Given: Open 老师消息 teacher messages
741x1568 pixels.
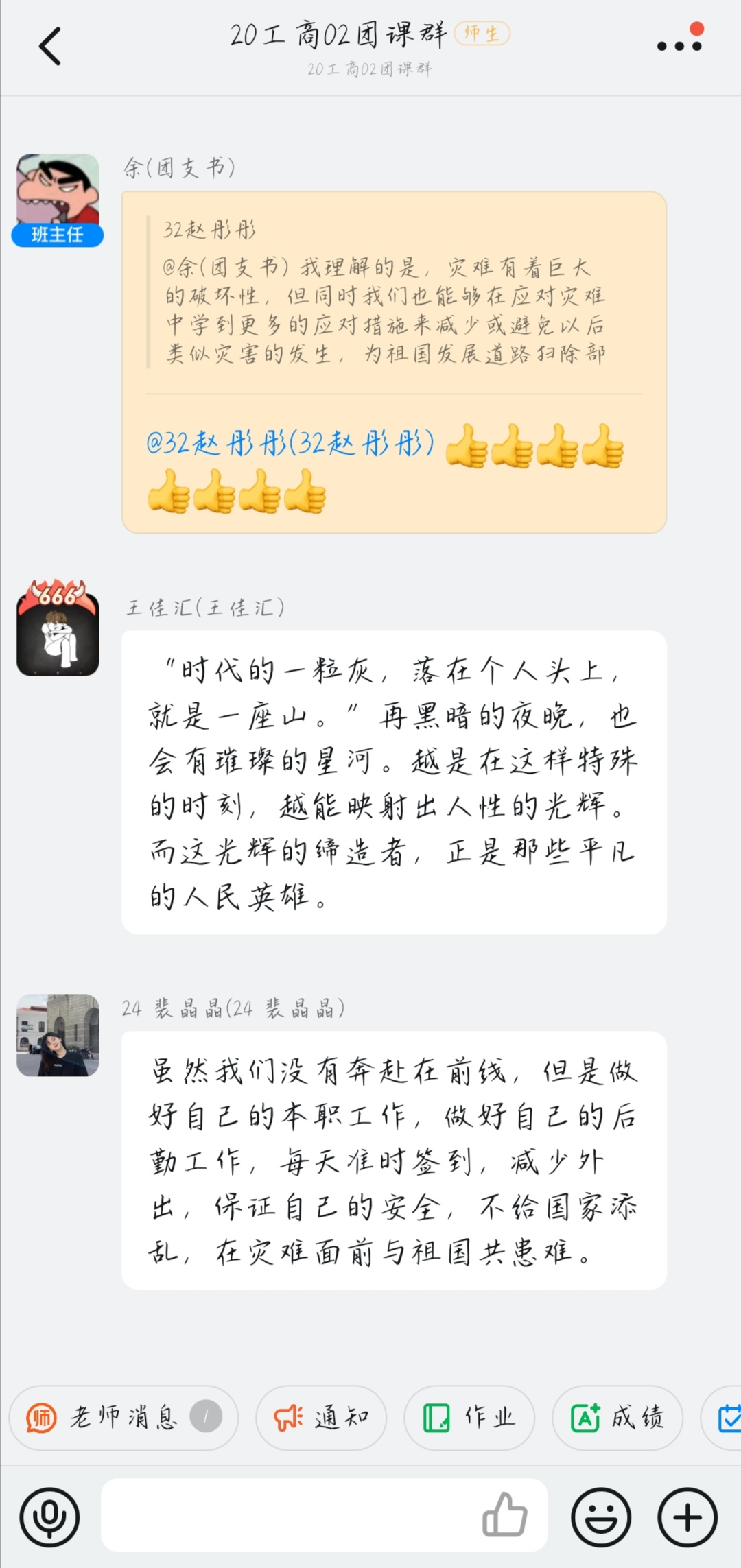Looking at the screenshot, I should [123, 1418].
